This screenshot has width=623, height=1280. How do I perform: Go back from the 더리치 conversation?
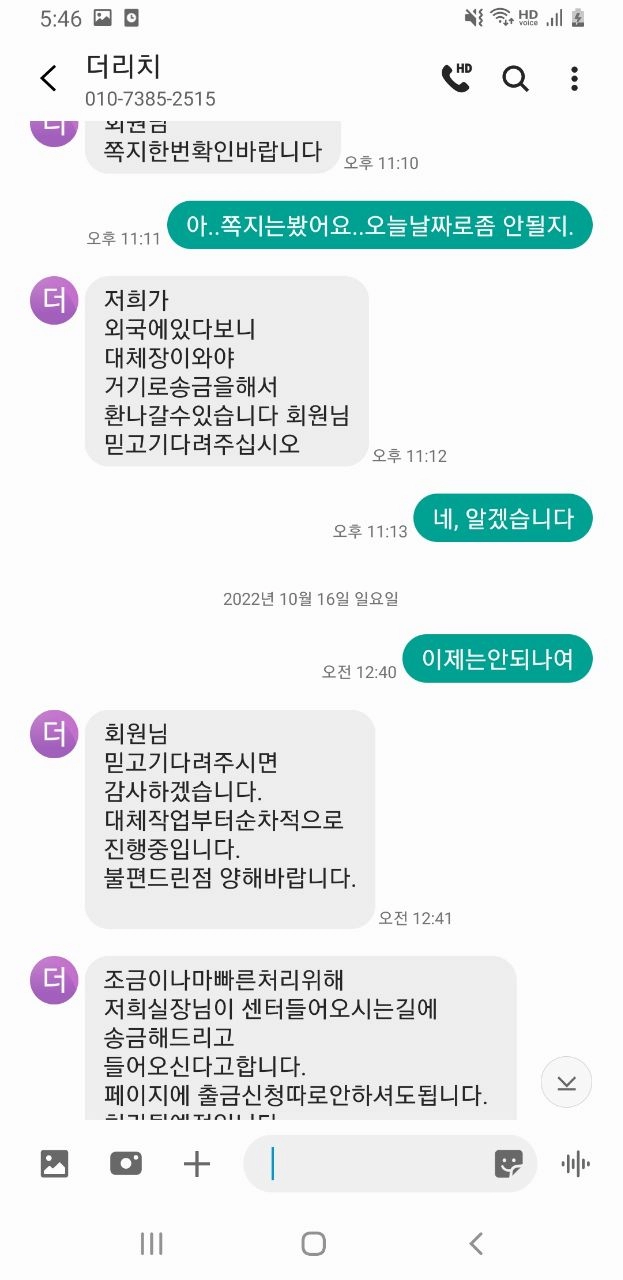pos(48,79)
